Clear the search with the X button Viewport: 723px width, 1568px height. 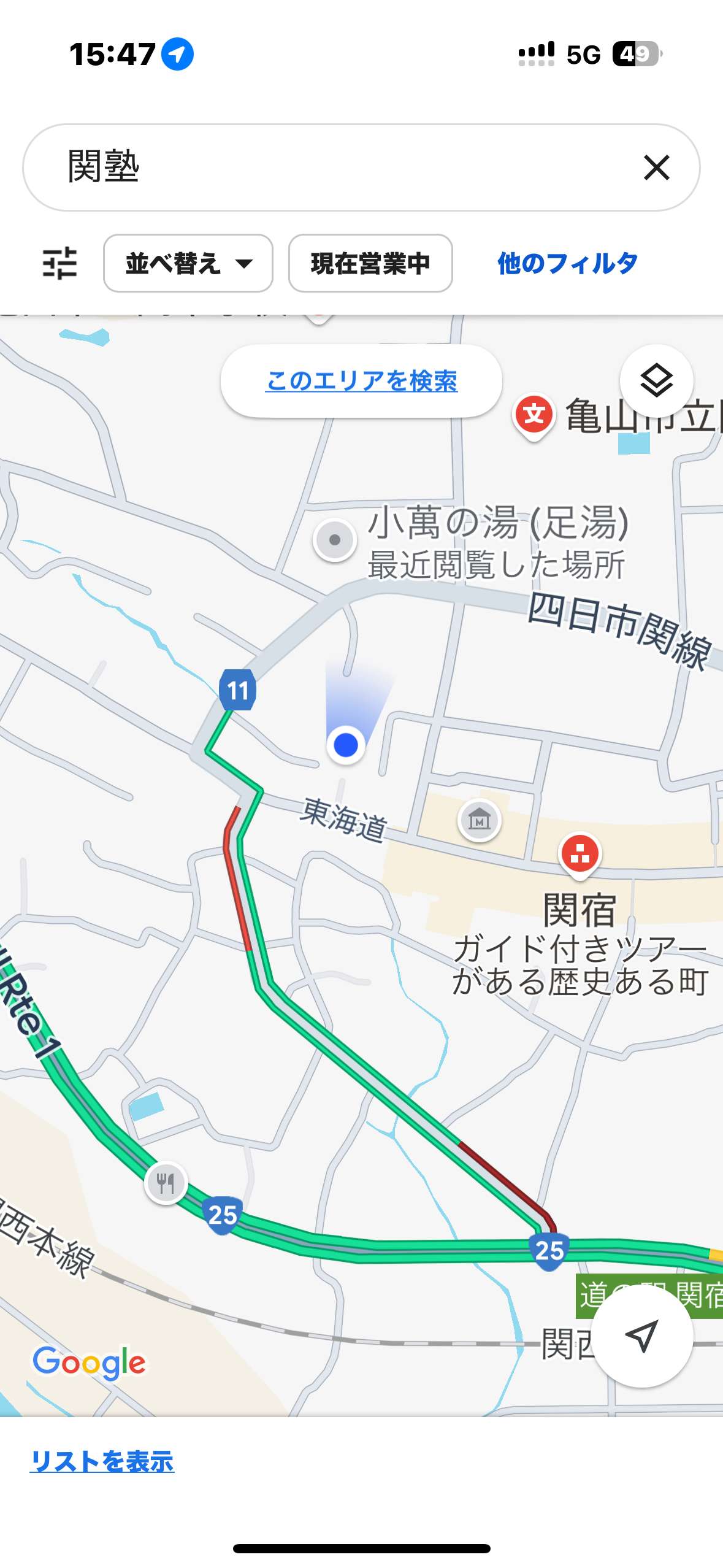656,167
